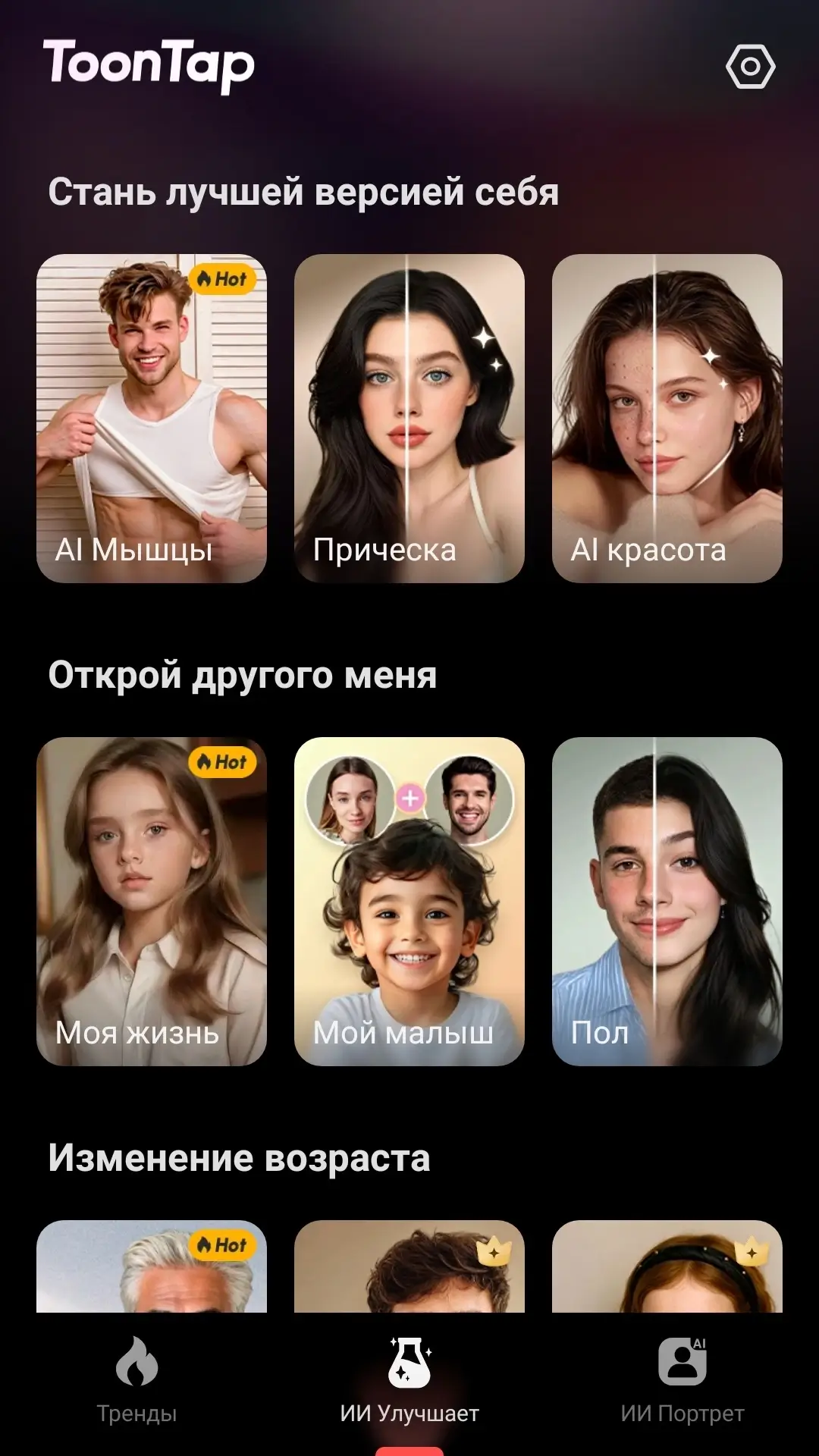This screenshot has height=1456, width=819.
Task: Open the Мой малыш baby generator
Action: point(409,901)
